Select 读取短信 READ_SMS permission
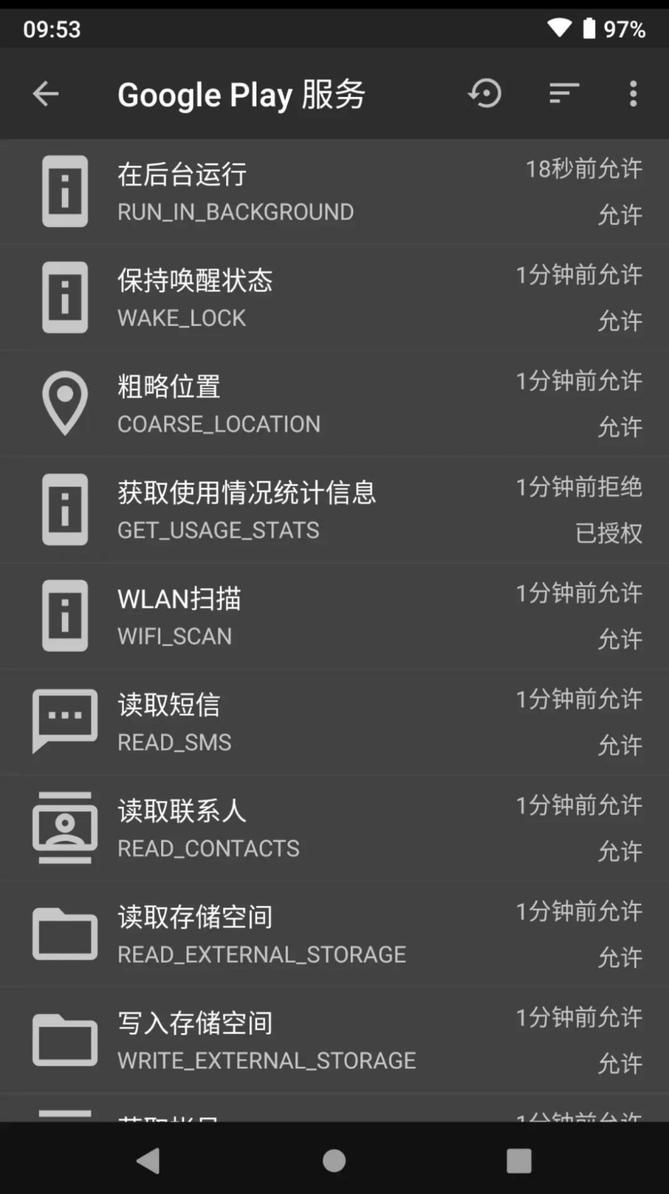The image size is (669, 1194). click(x=334, y=721)
